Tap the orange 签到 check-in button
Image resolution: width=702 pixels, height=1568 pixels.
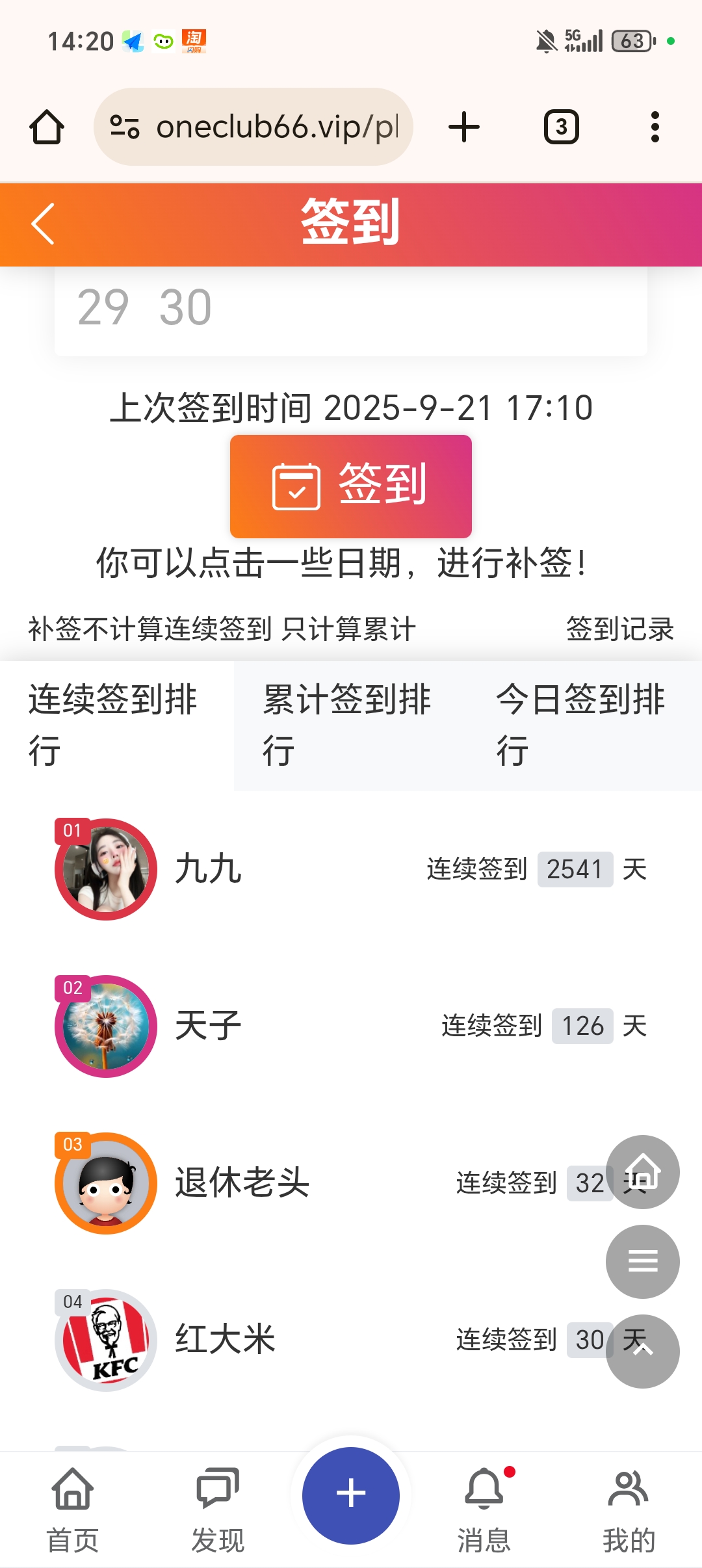pos(351,486)
